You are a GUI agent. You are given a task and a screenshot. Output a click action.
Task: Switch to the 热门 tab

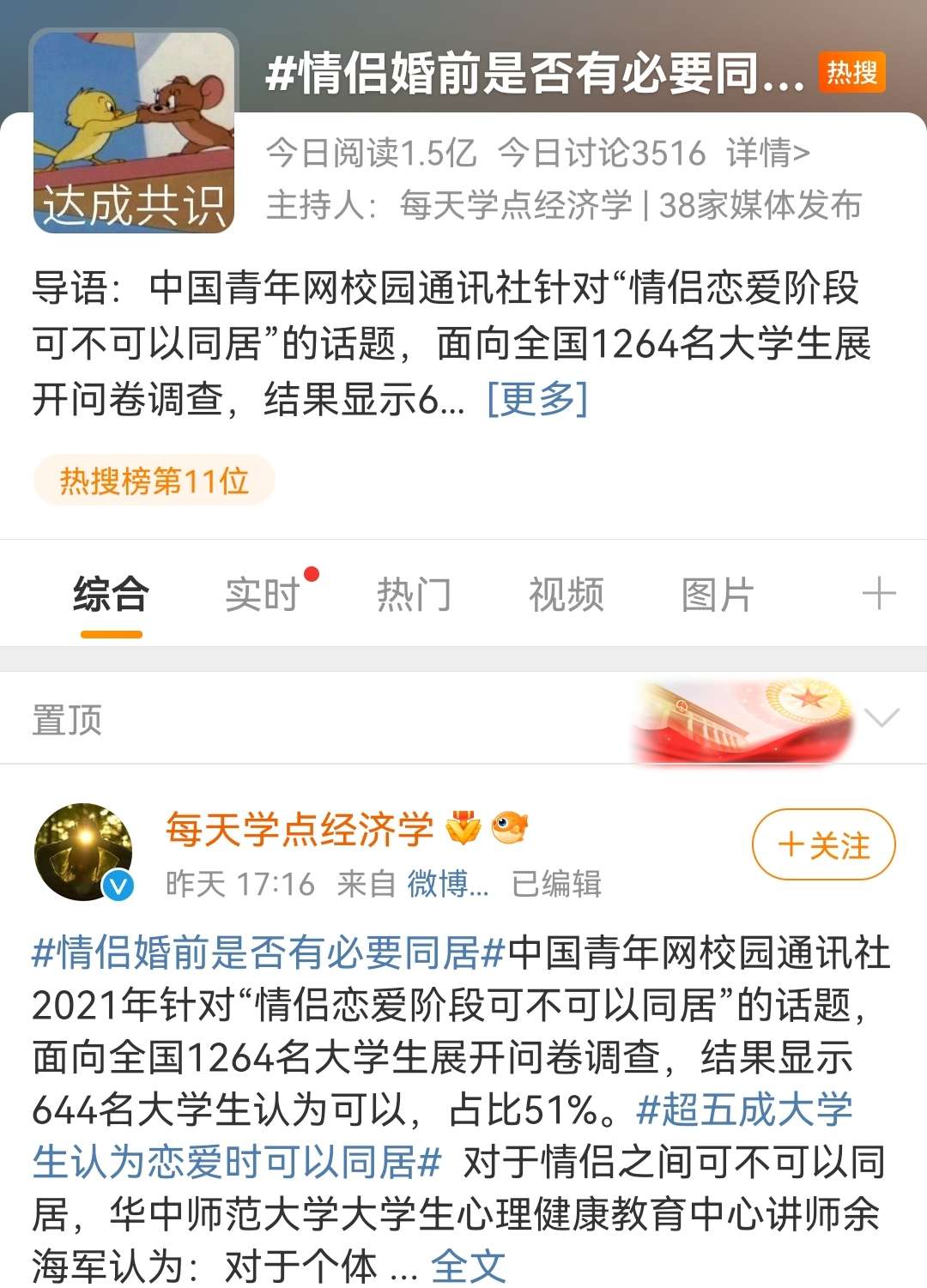[x=414, y=595]
